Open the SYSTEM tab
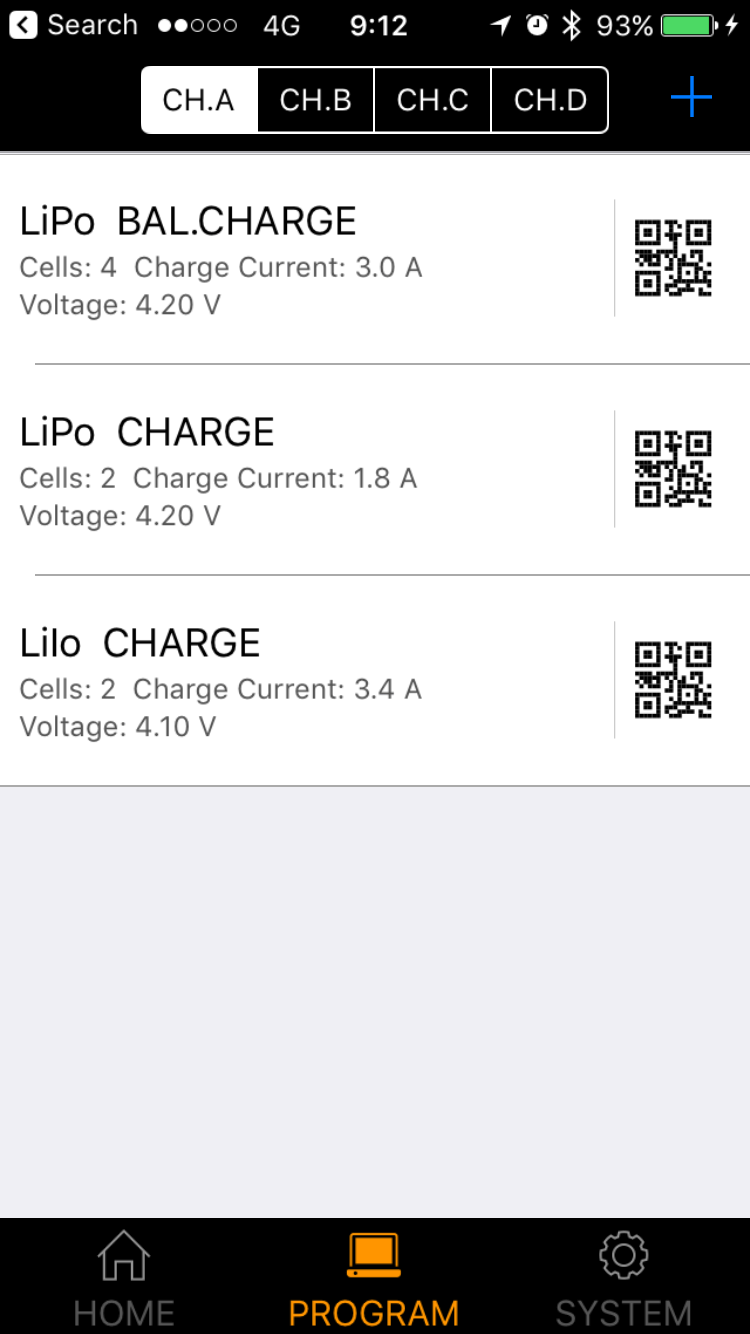This screenshot has width=750, height=1334. click(623, 1278)
